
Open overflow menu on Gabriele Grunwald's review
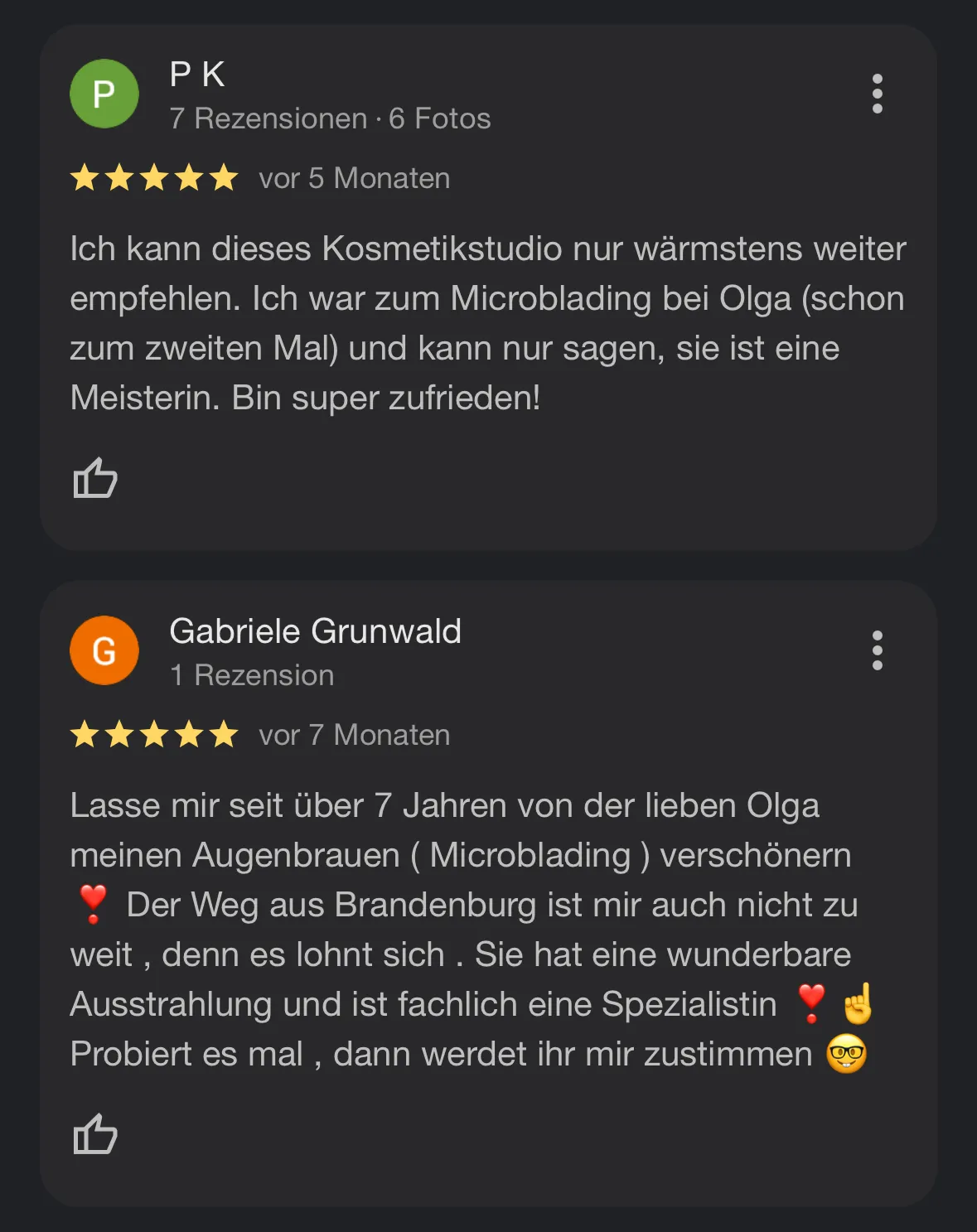coord(877,650)
